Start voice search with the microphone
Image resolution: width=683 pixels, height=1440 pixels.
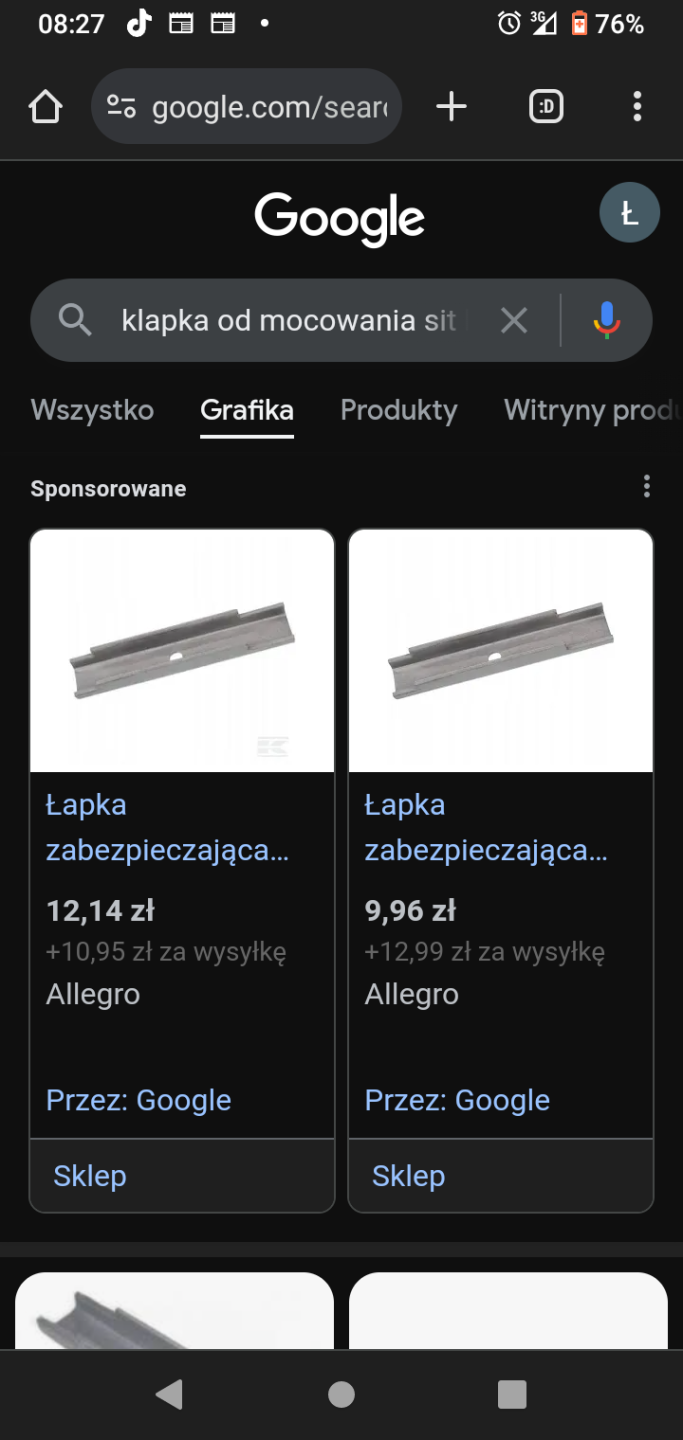click(606, 320)
